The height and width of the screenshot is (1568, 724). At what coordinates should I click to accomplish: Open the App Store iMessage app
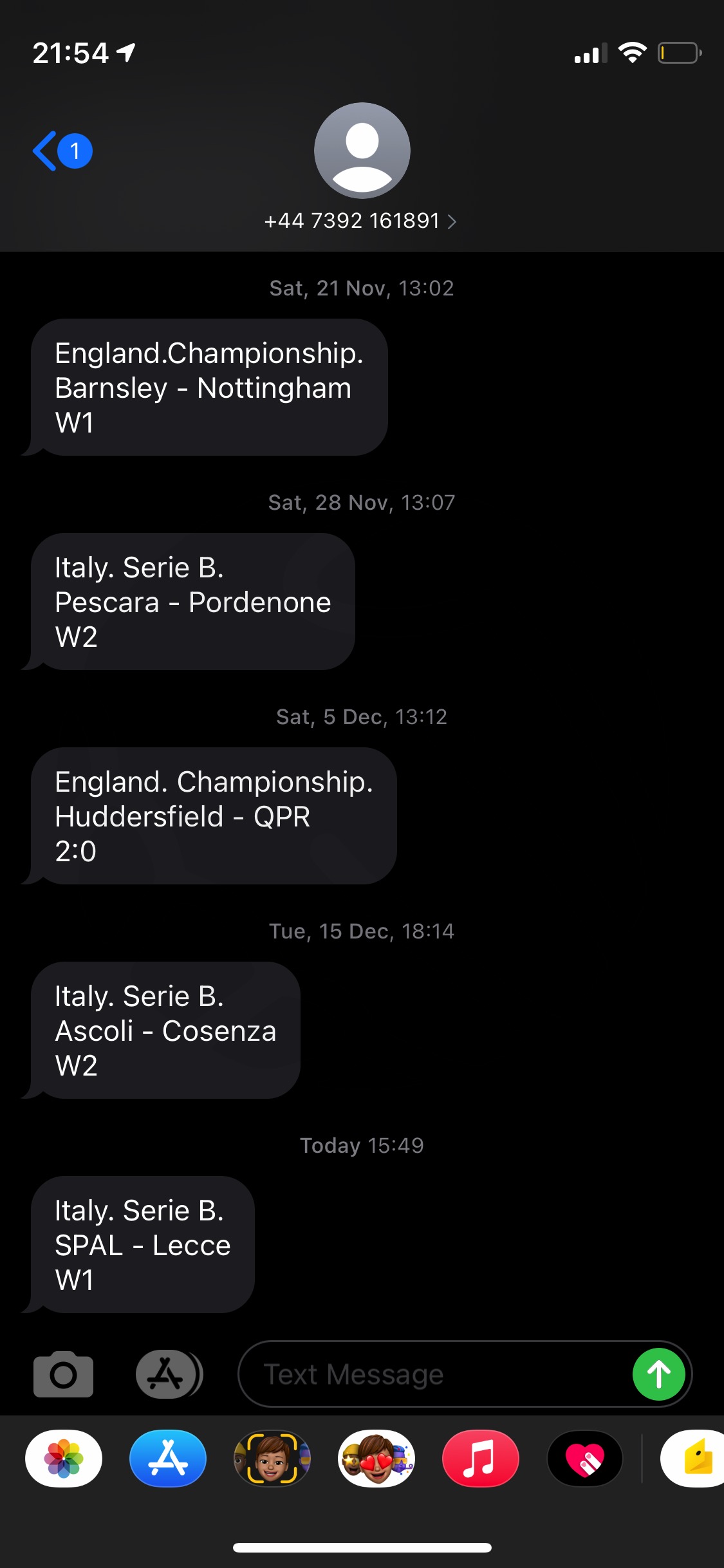(168, 1459)
